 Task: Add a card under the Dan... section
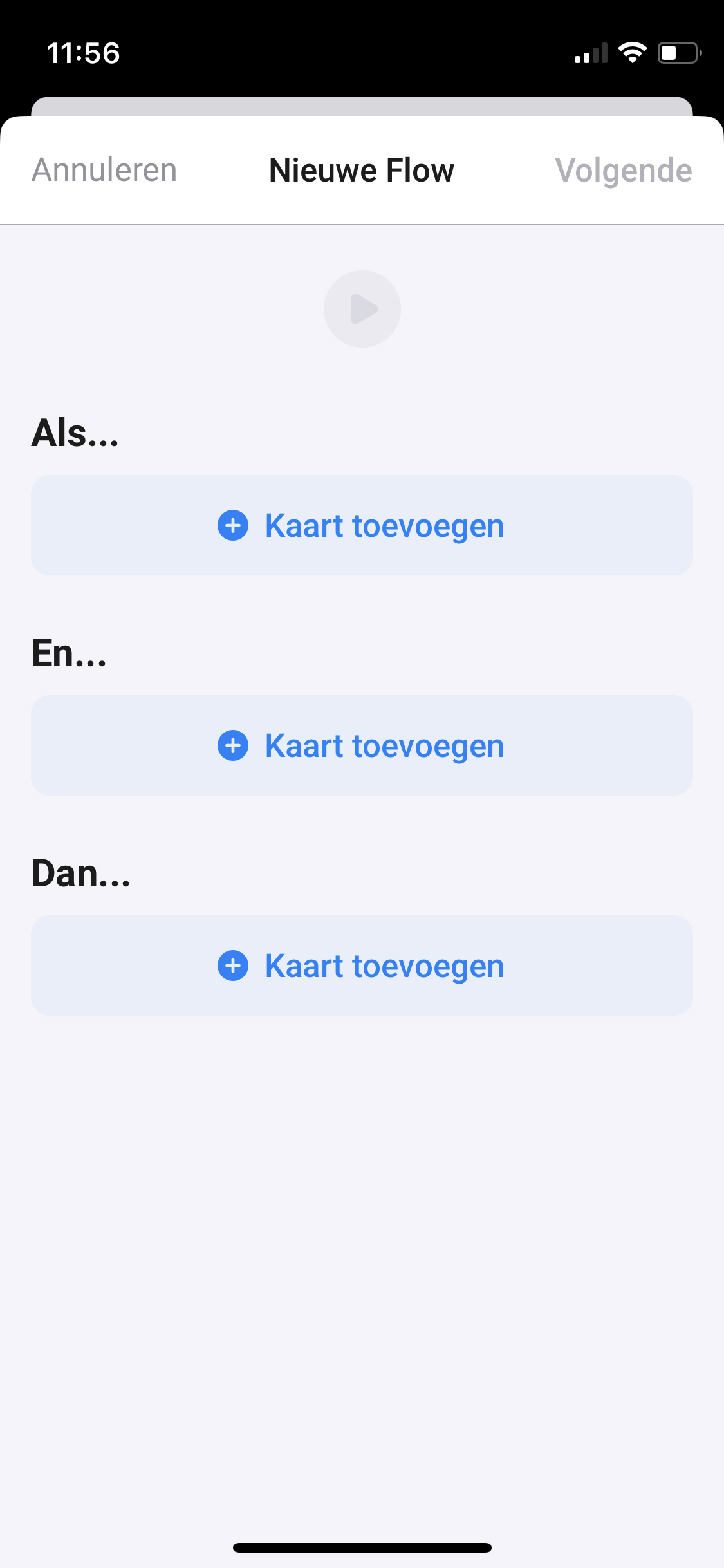[x=362, y=966]
